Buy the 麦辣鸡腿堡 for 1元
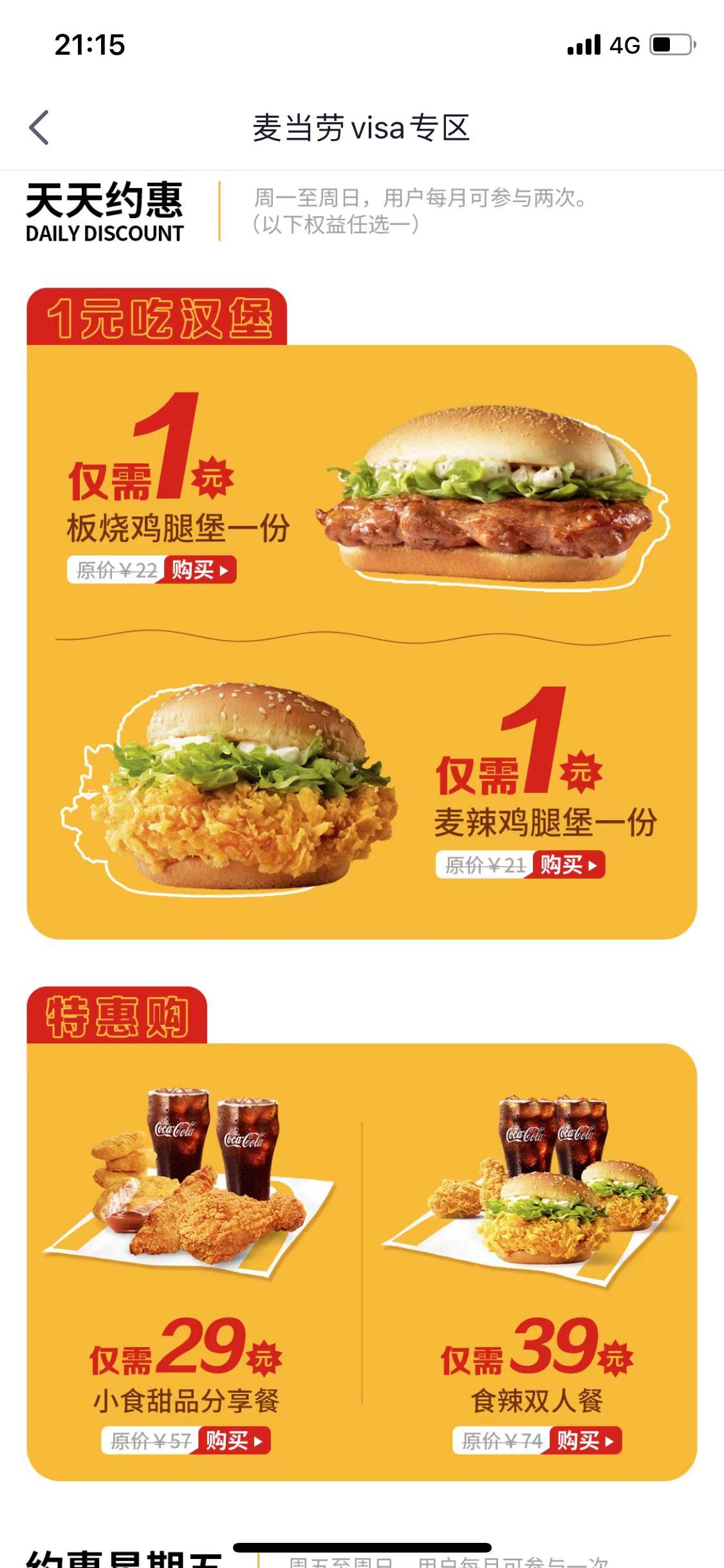This screenshot has height=1568, width=724. pos(568,864)
